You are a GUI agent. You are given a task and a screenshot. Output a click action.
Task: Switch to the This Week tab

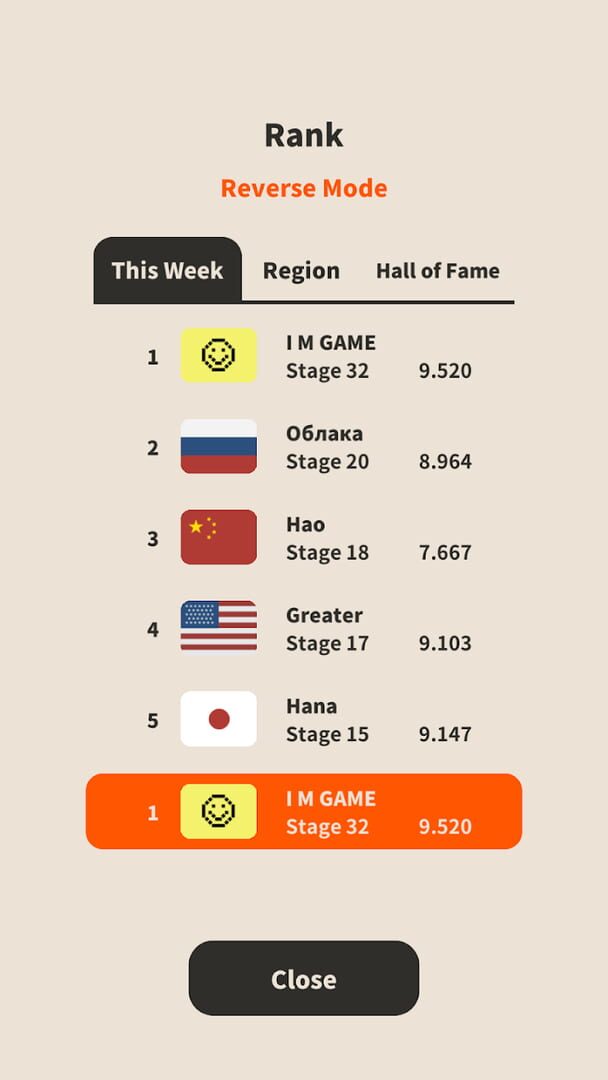tap(167, 270)
